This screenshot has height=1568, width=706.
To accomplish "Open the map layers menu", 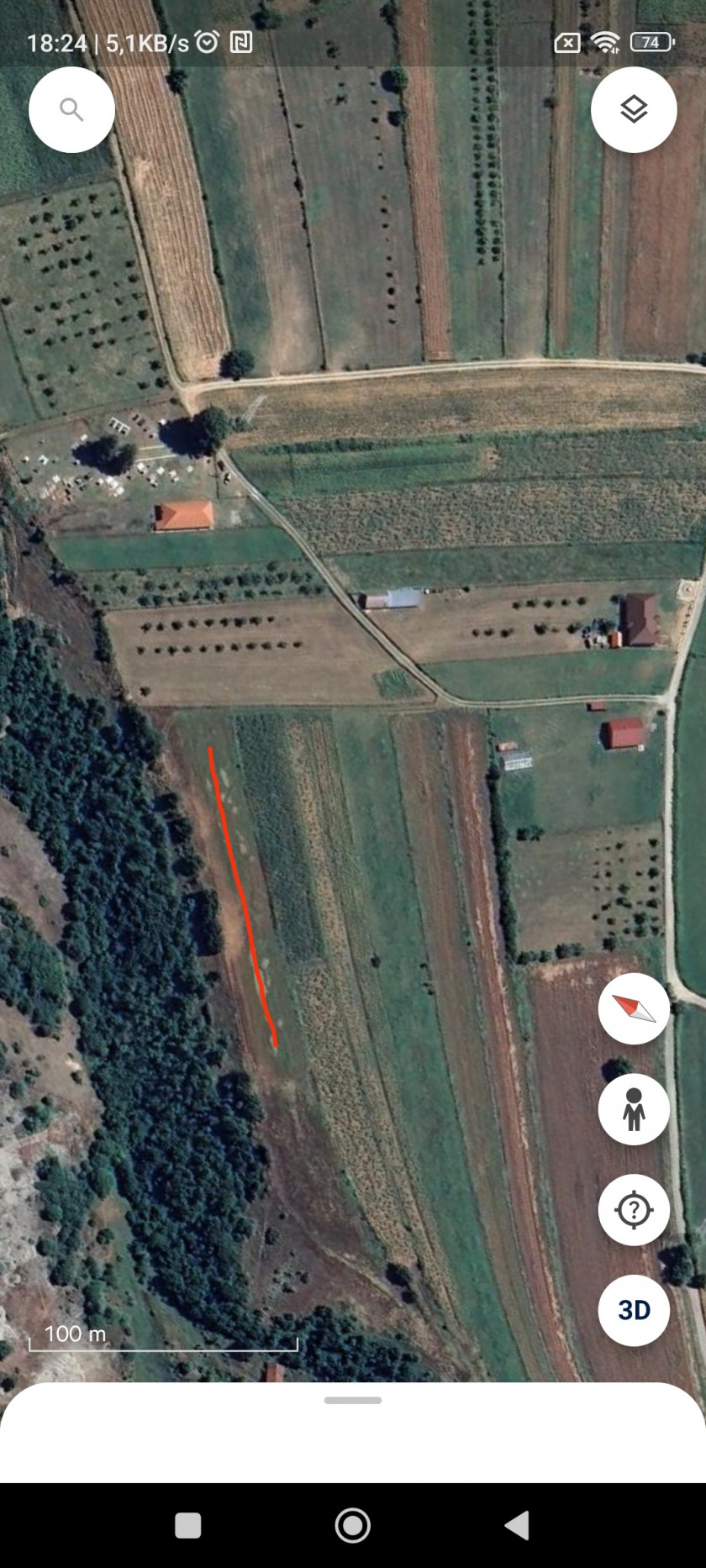I will (x=634, y=110).
